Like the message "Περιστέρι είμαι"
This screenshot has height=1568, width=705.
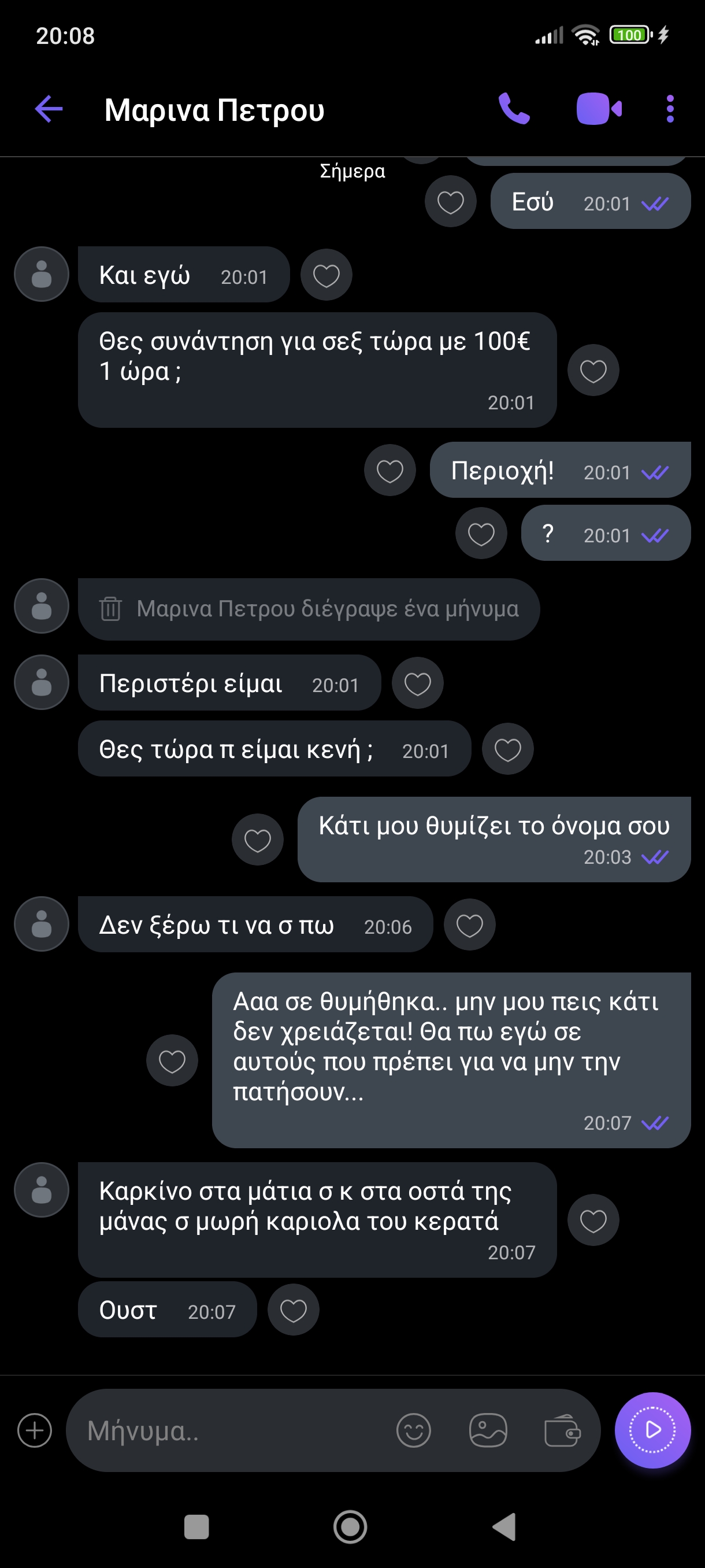(x=417, y=683)
